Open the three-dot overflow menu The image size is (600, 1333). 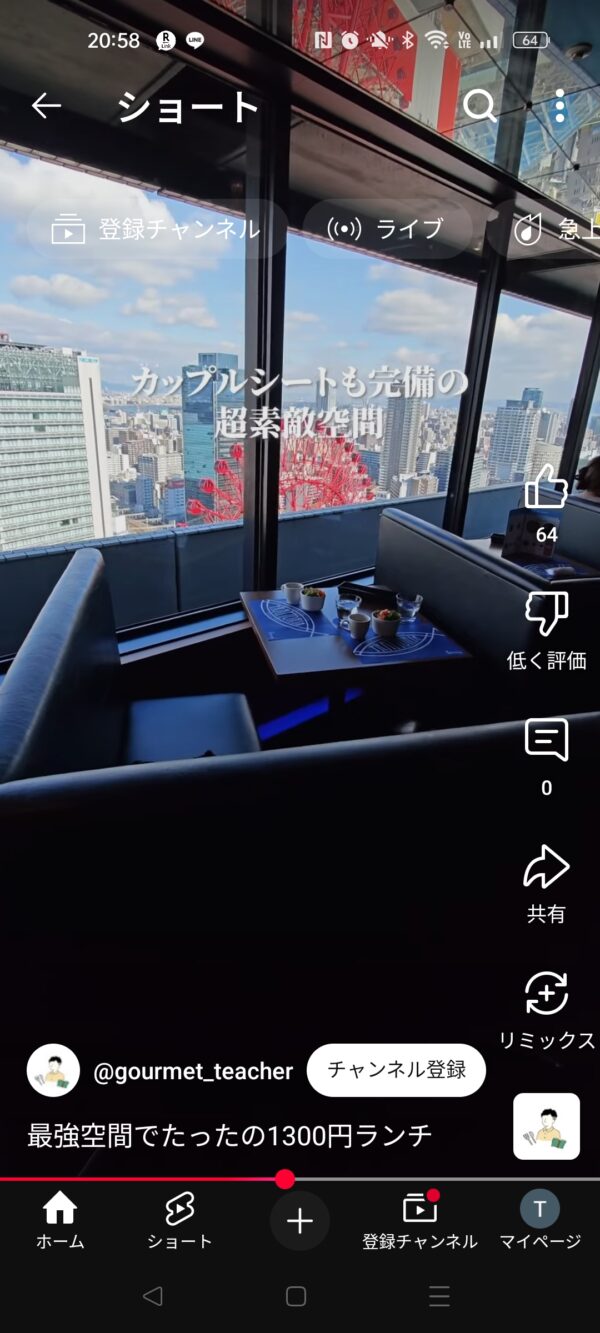559,106
